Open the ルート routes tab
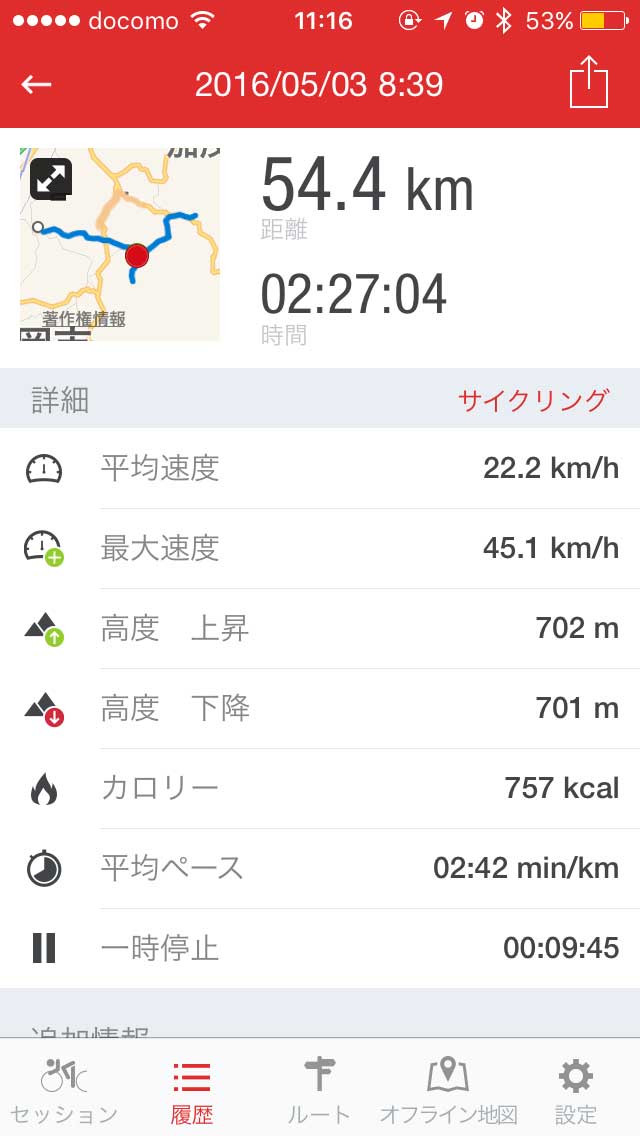The width and height of the screenshot is (640, 1136). tap(319, 1090)
